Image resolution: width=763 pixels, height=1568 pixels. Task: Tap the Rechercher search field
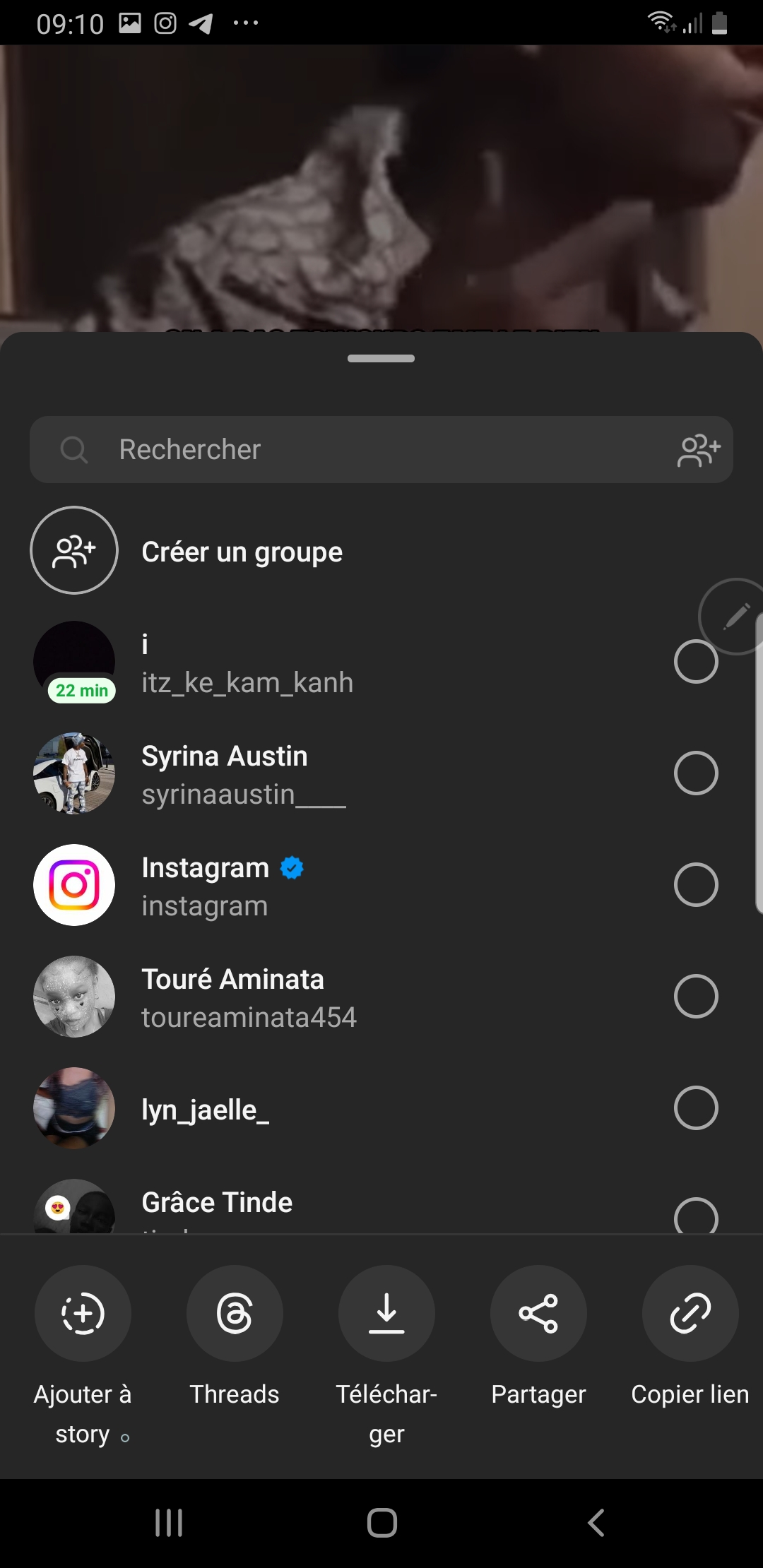(353, 450)
